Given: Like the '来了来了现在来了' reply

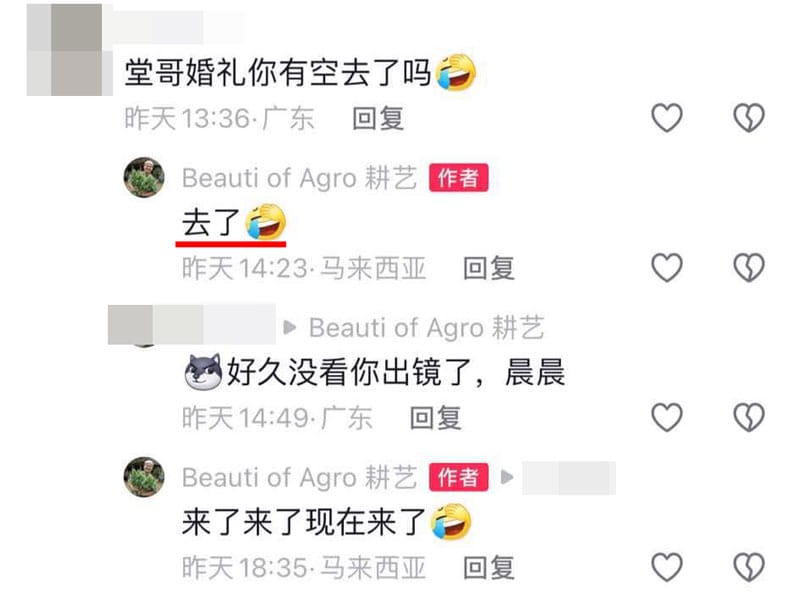Looking at the screenshot, I should tap(666, 567).
